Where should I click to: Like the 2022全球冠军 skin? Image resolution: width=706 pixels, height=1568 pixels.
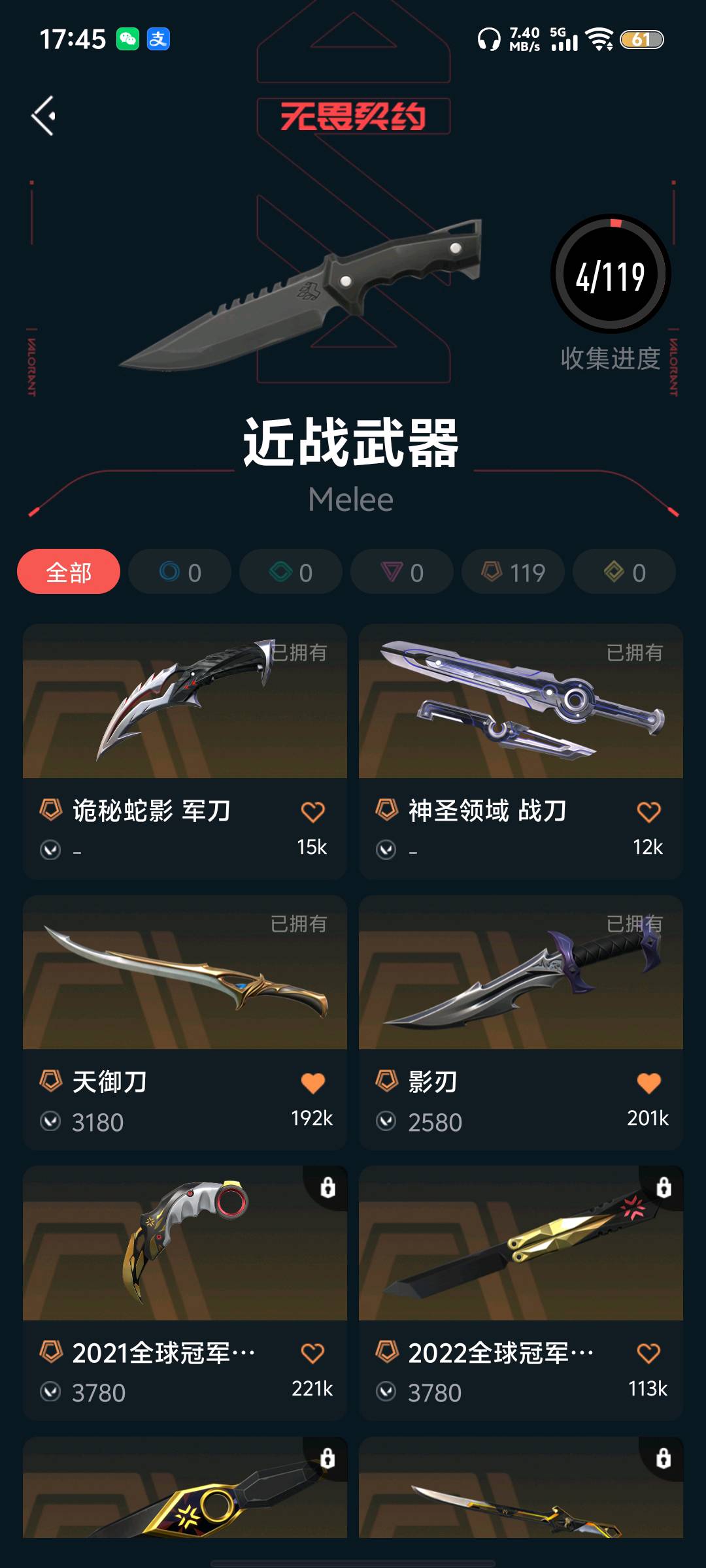(648, 1353)
